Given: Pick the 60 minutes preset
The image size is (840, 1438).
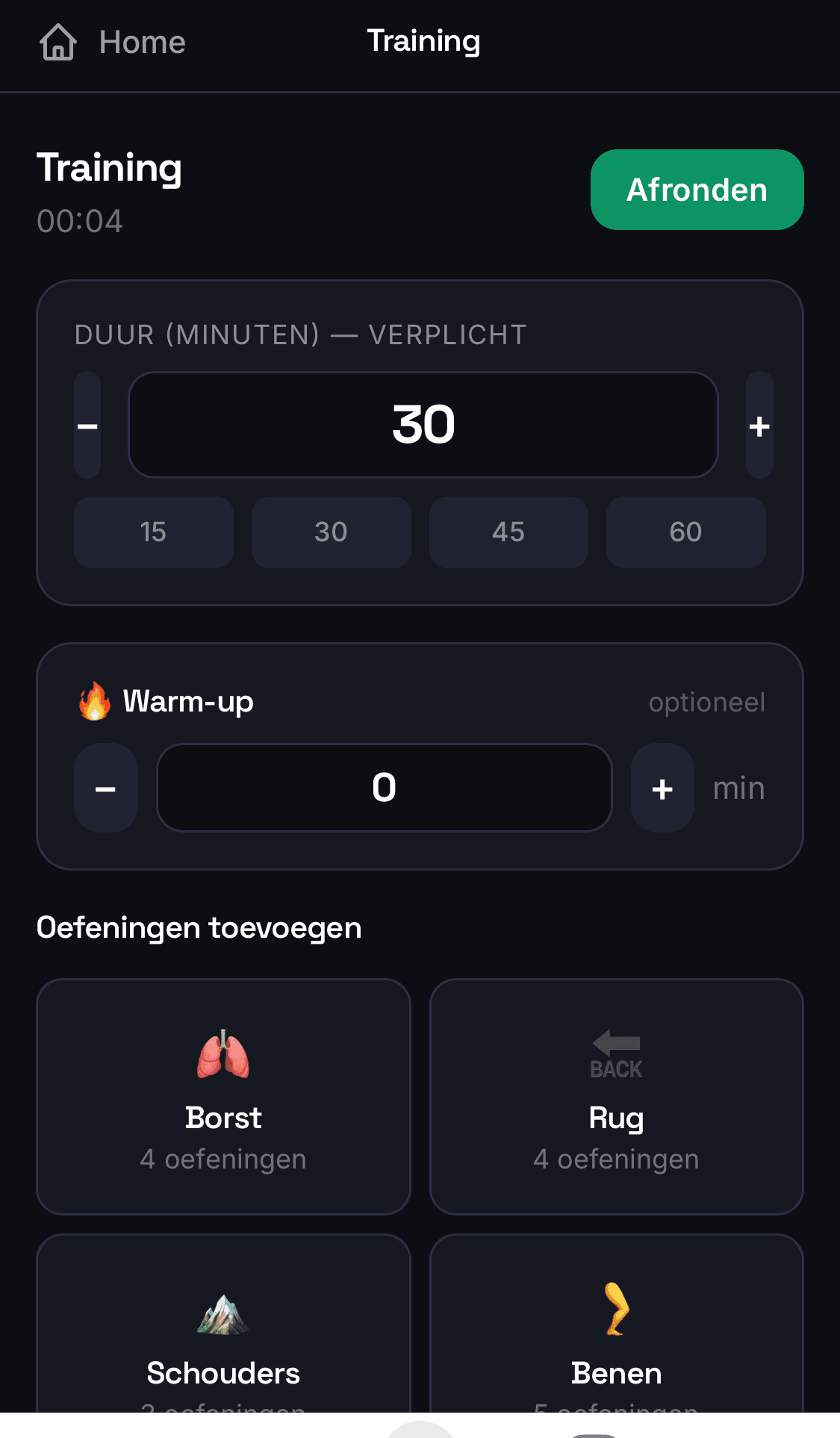Looking at the screenshot, I should (685, 532).
